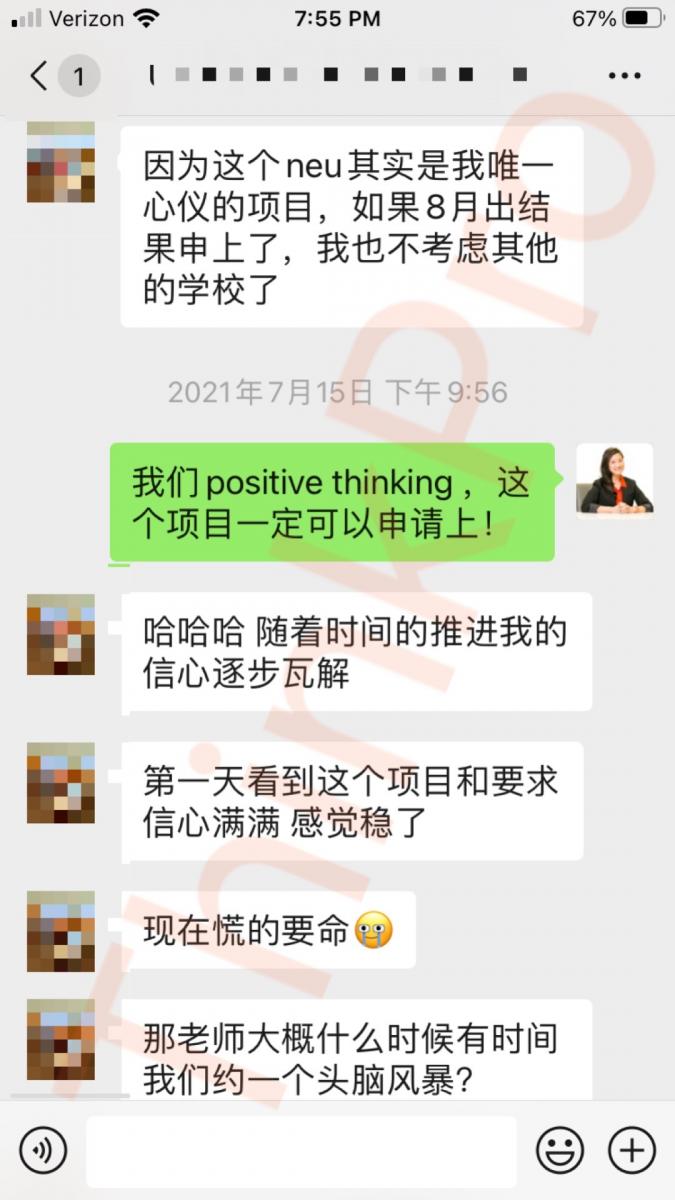
Task: Go back to the chat list
Action: coord(40,76)
